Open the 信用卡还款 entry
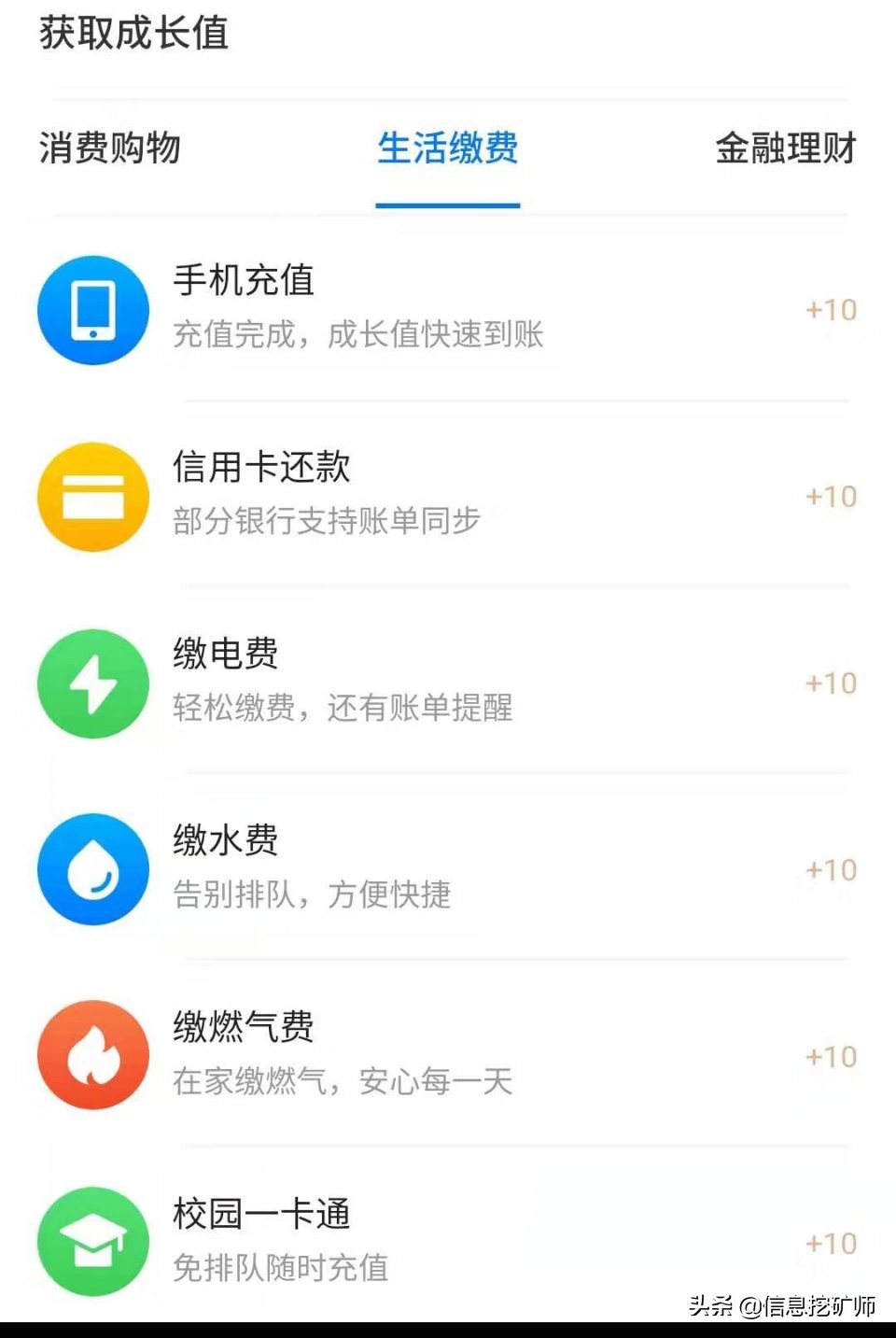 click(263, 469)
